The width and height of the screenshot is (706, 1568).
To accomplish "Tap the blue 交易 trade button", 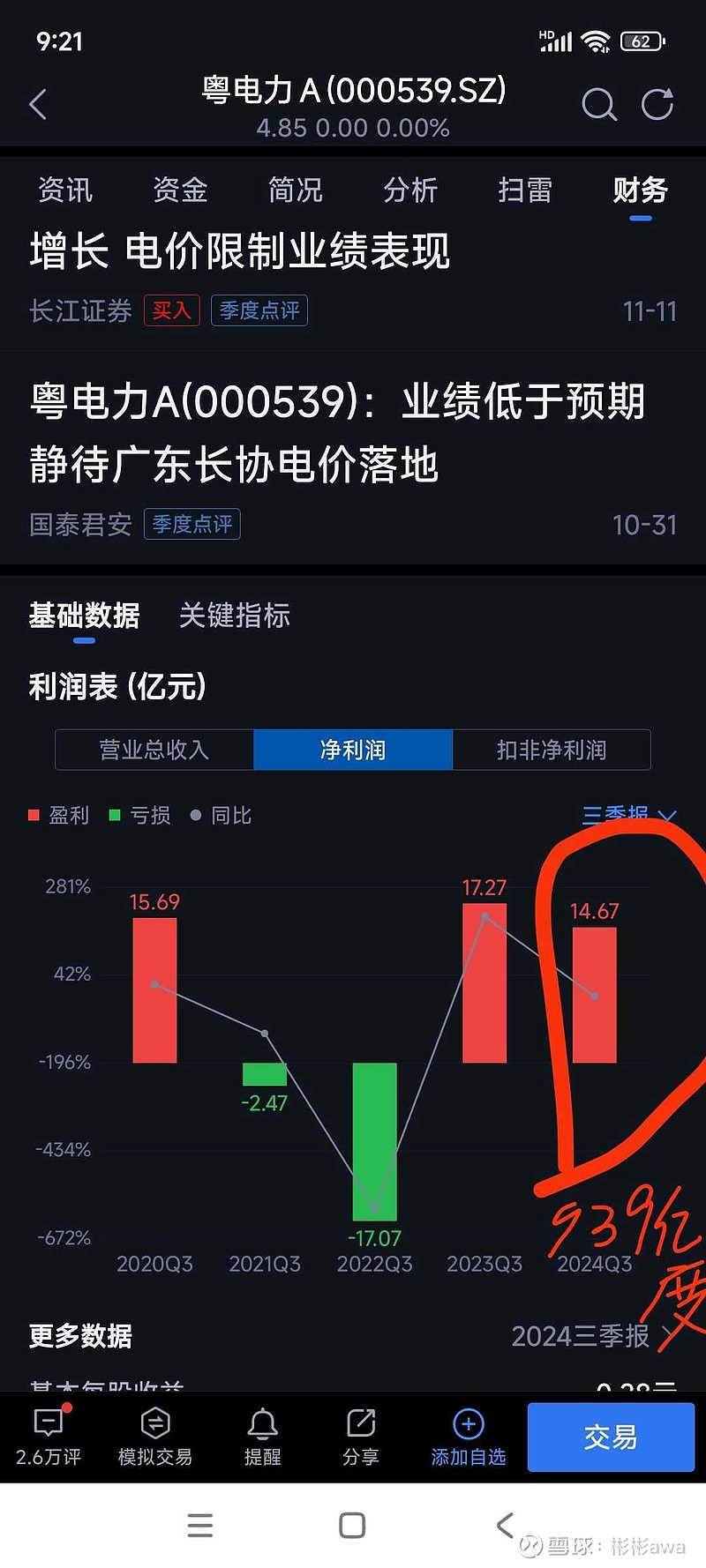I will [x=611, y=1437].
